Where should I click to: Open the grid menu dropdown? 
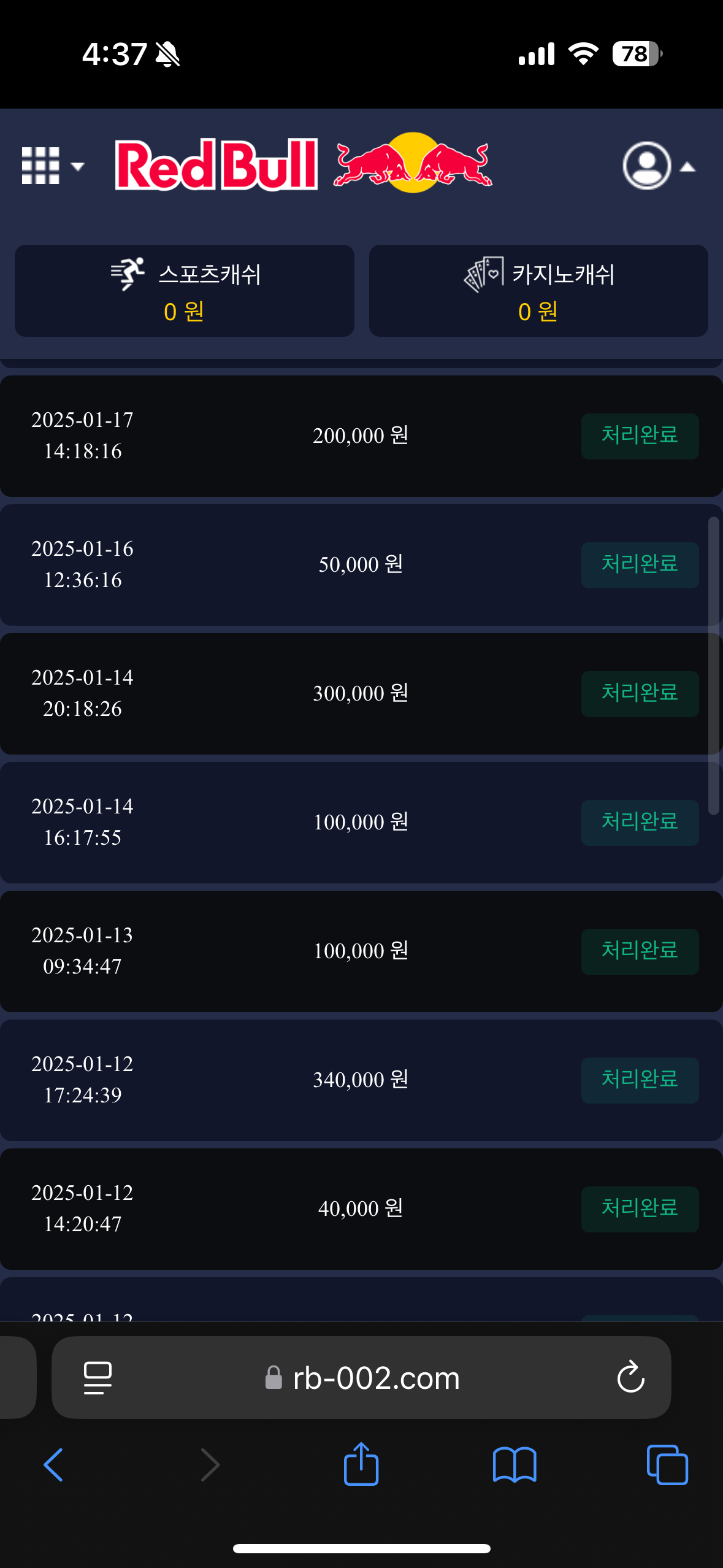tap(52, 166)
